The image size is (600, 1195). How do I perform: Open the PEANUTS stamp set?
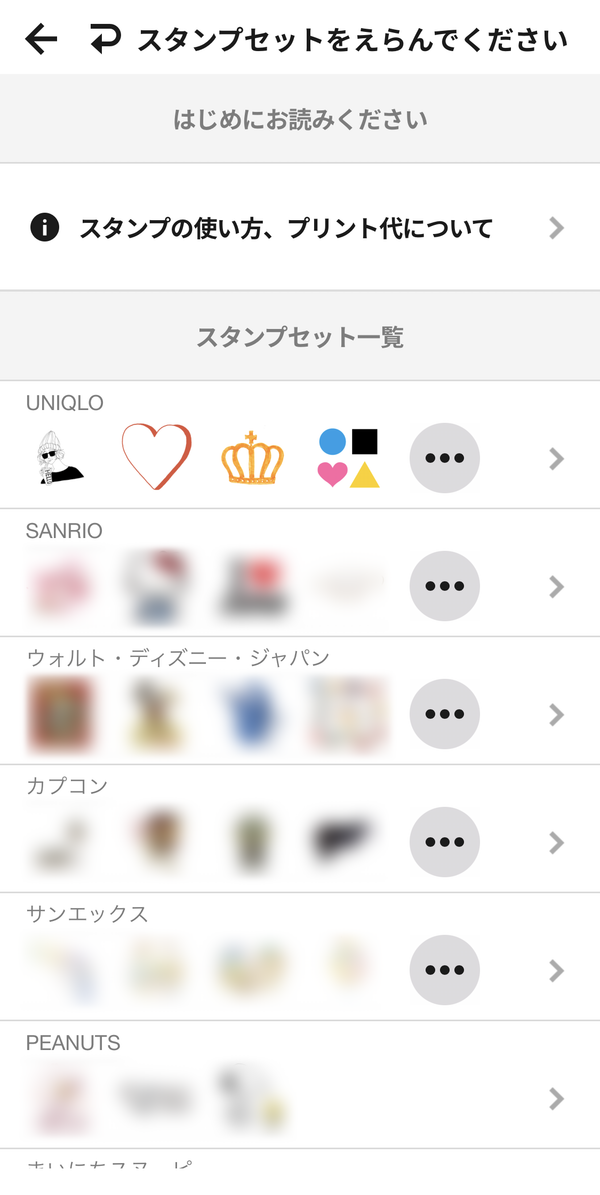click(300, 1085)
